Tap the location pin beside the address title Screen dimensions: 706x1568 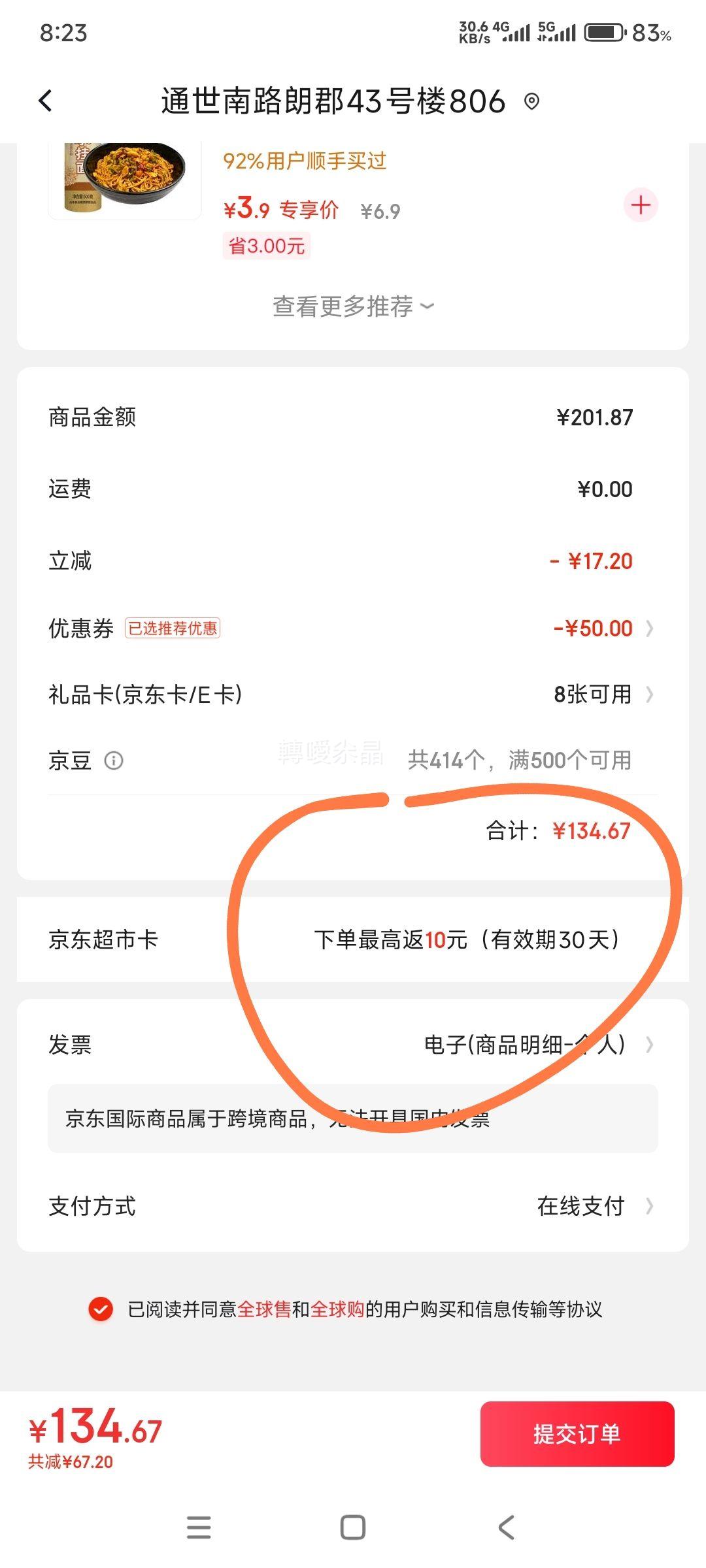coord(531,103)
